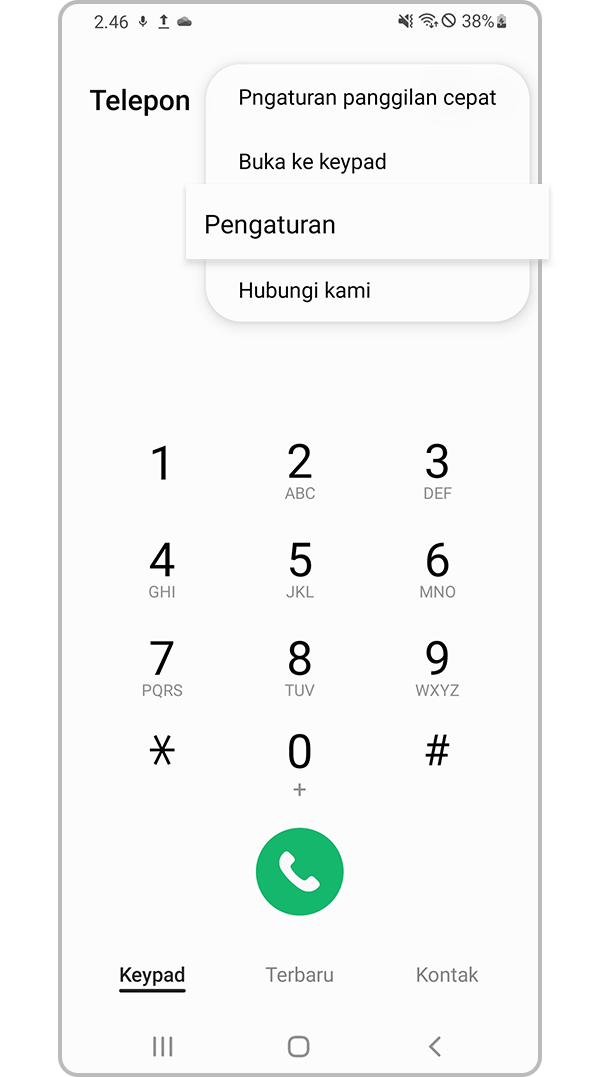The height and width of the screenshot is (1077, 600).
Task: Enter digit 6 MNO
Action: [437, 570]
